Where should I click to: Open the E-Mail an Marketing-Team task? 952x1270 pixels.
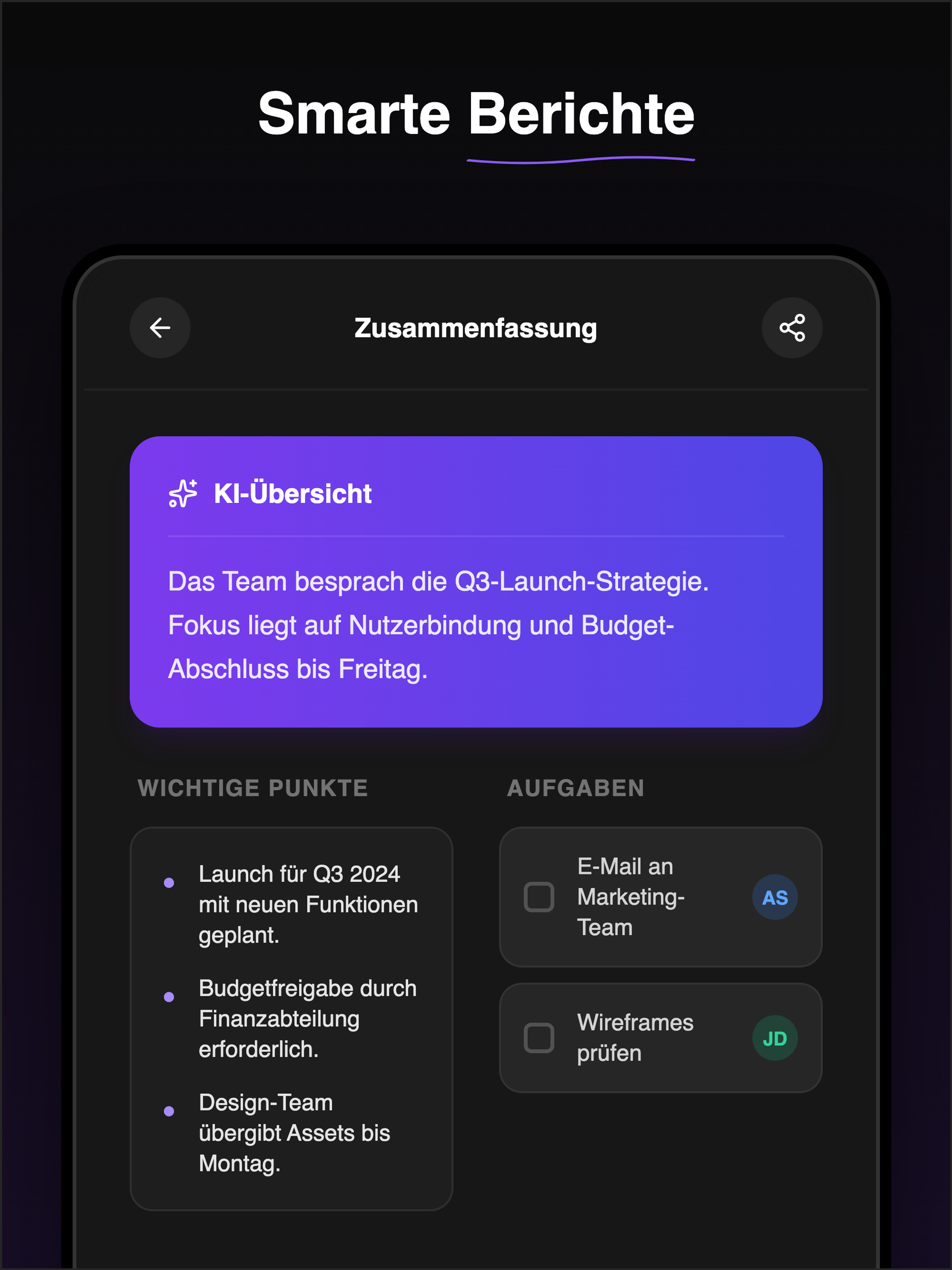[661, 897]
